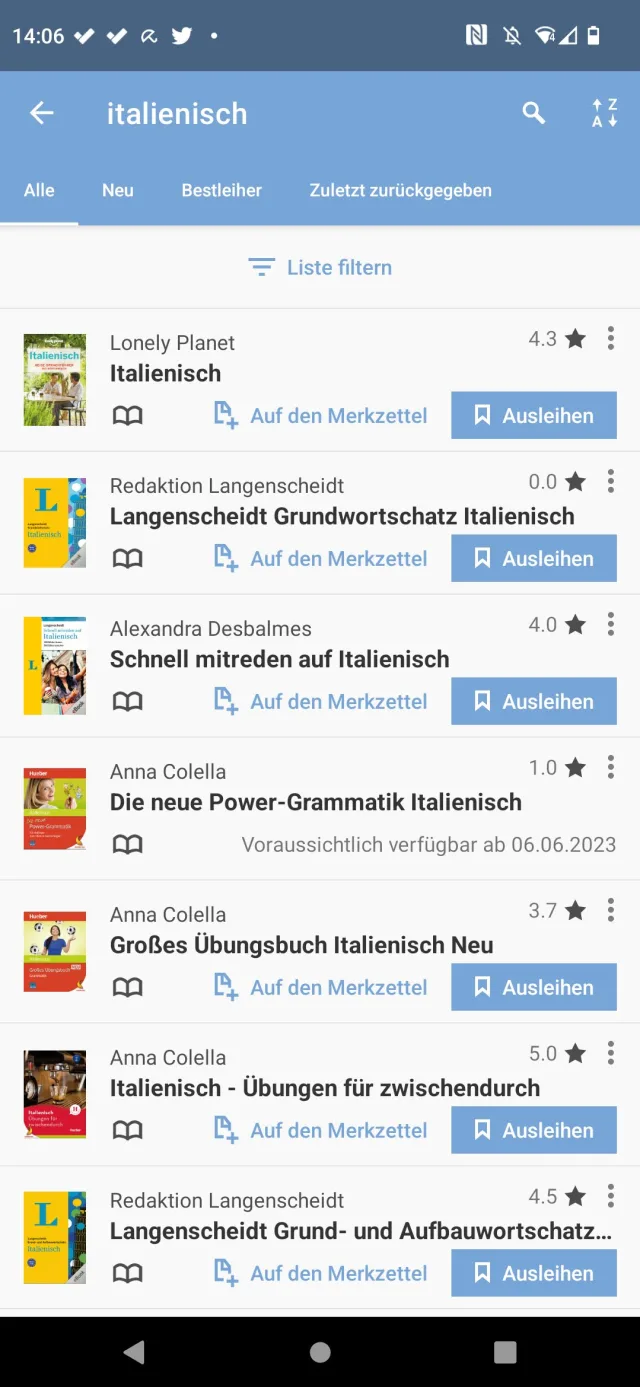The width and height of the screenshot is (640, 1387).
Task: Add Italienisch - Übungen für zwischendurch to Merkzettel
Action: pos(321,1130)
